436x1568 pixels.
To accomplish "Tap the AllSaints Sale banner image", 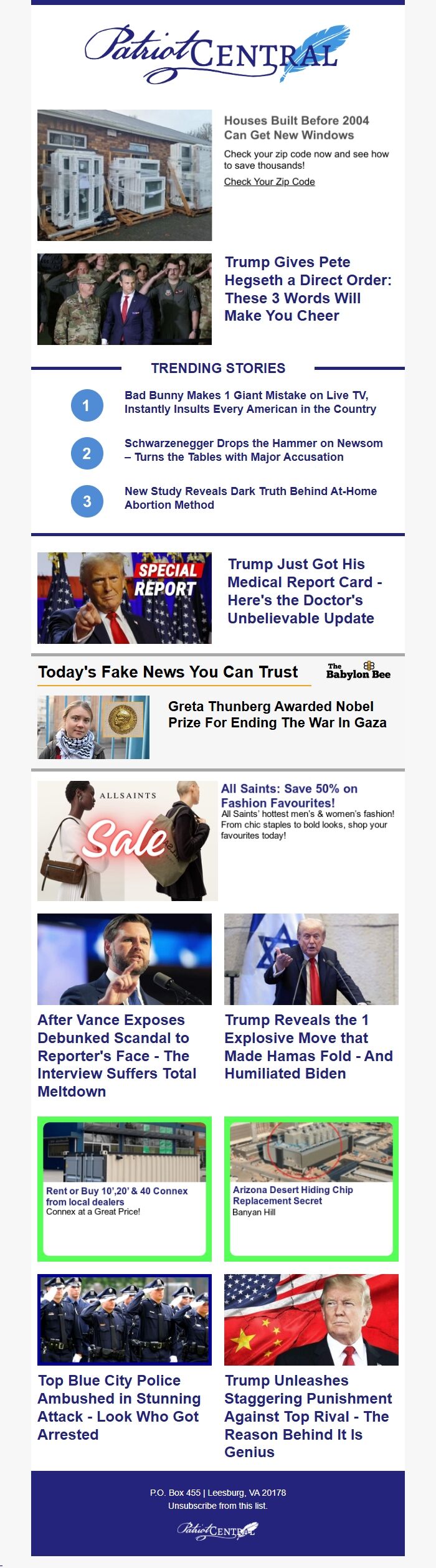I will pyautogui.click(x=127, y=841).
